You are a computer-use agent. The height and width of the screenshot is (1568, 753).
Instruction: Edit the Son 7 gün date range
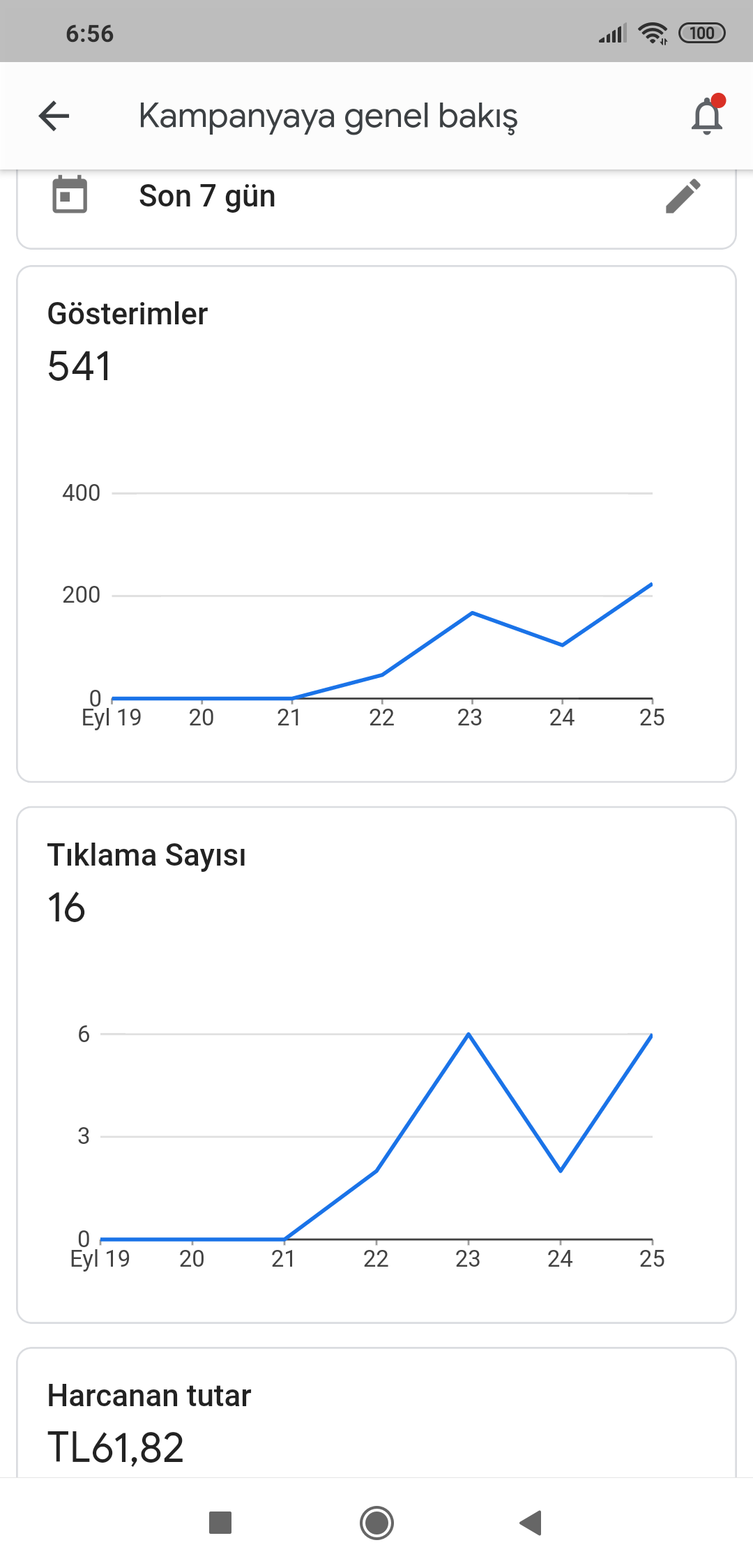(x=683, y=196)
